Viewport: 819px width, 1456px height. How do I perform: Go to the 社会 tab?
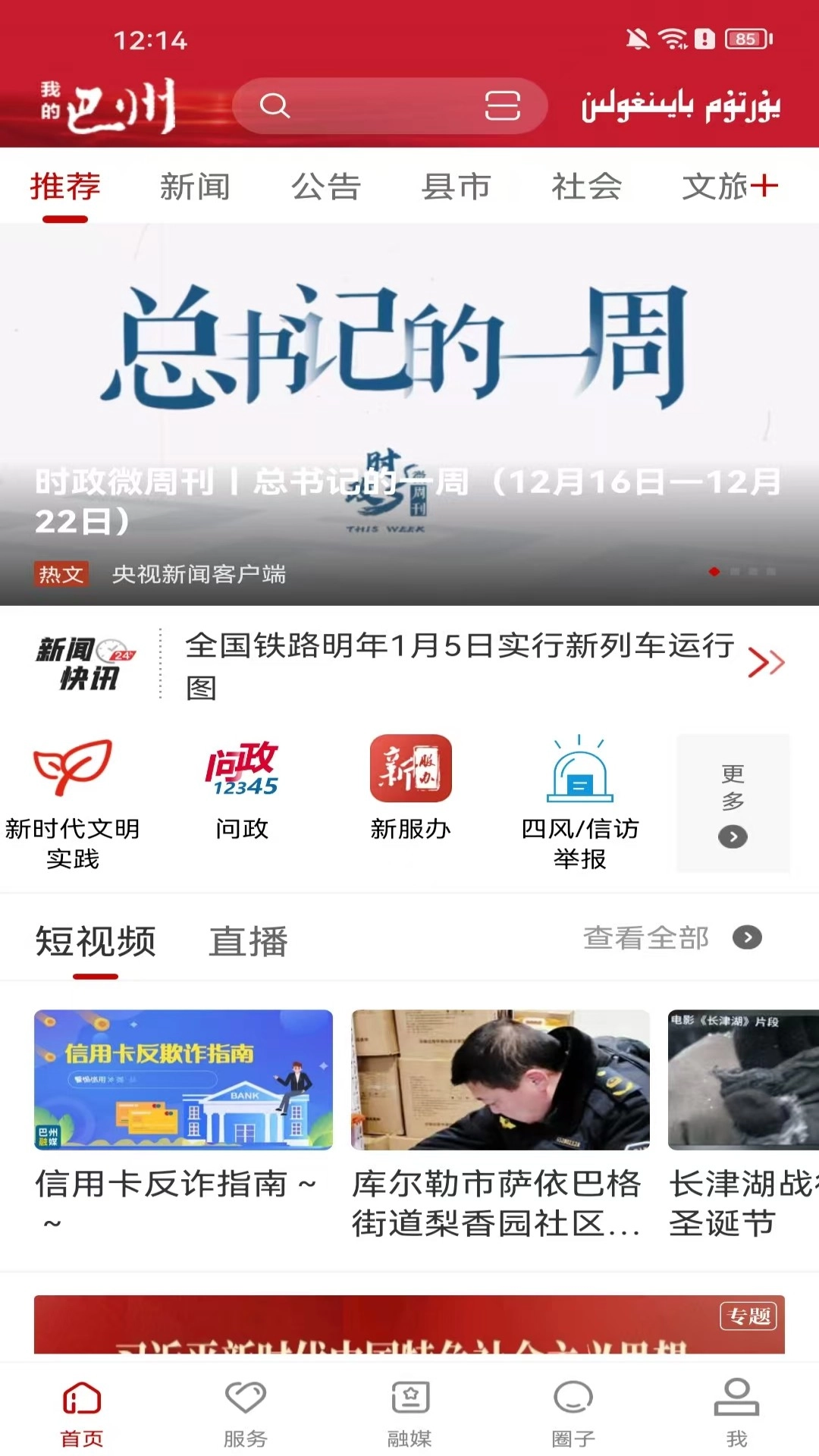pos(587,187)
